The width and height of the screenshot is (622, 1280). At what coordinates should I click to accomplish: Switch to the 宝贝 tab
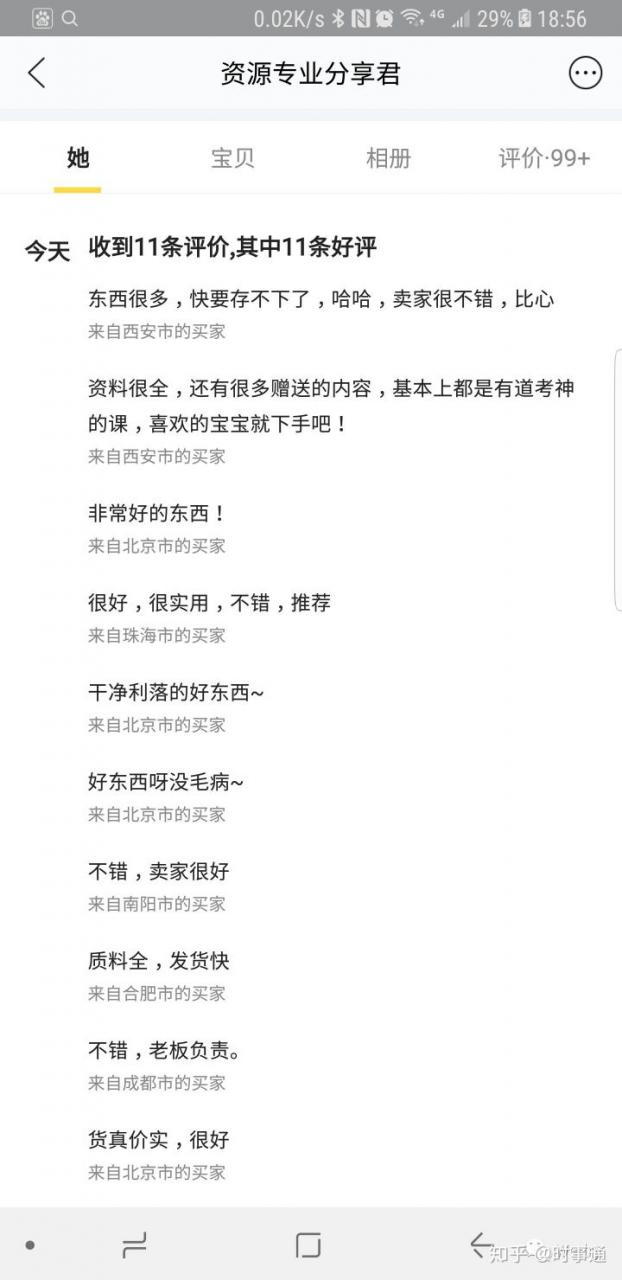(x=232, y=158)
